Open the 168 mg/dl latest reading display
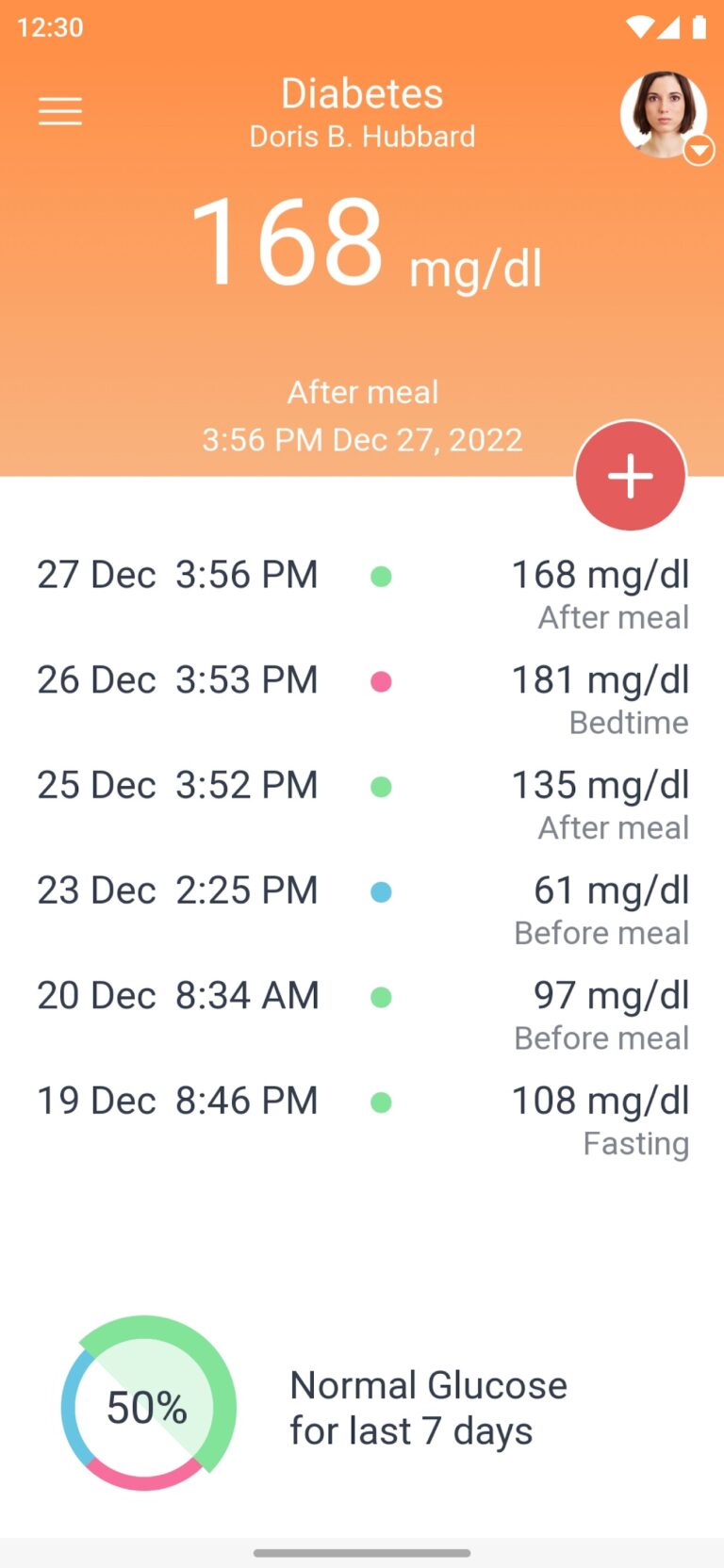The image size is (724, 1568). coord(362,243)
